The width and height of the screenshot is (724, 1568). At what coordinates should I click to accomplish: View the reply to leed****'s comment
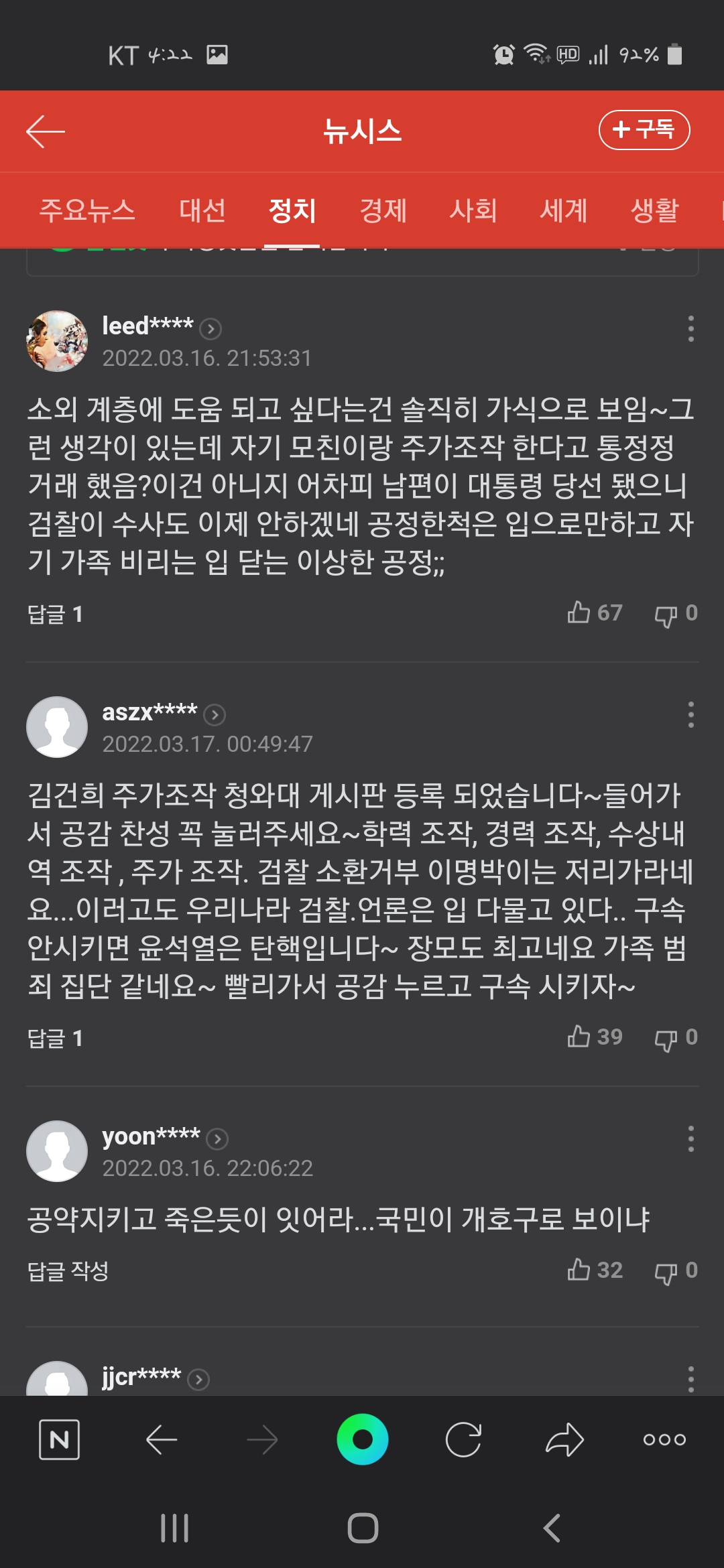(55, 614)
